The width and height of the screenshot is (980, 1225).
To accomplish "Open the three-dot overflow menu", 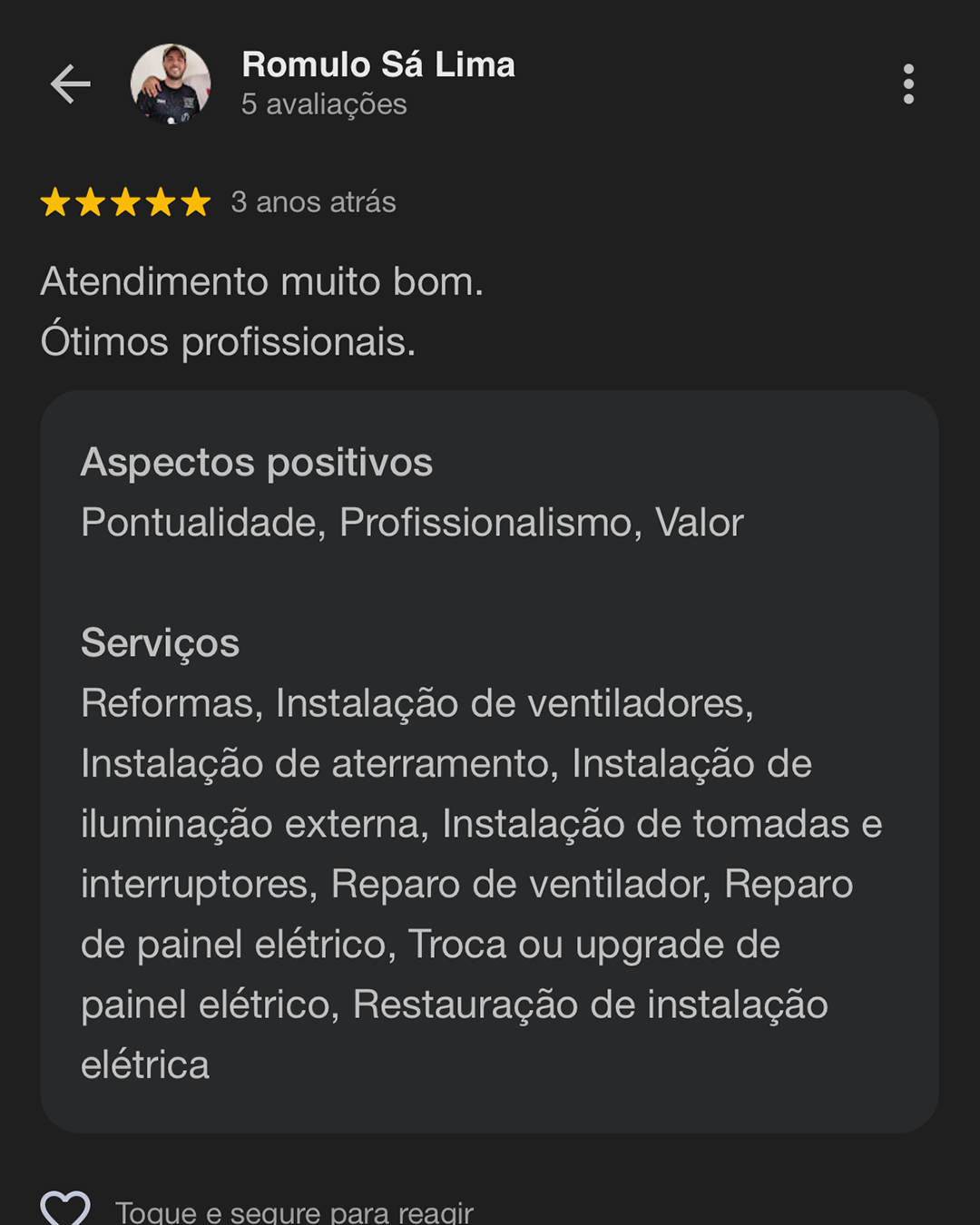I will coord(907,84).
